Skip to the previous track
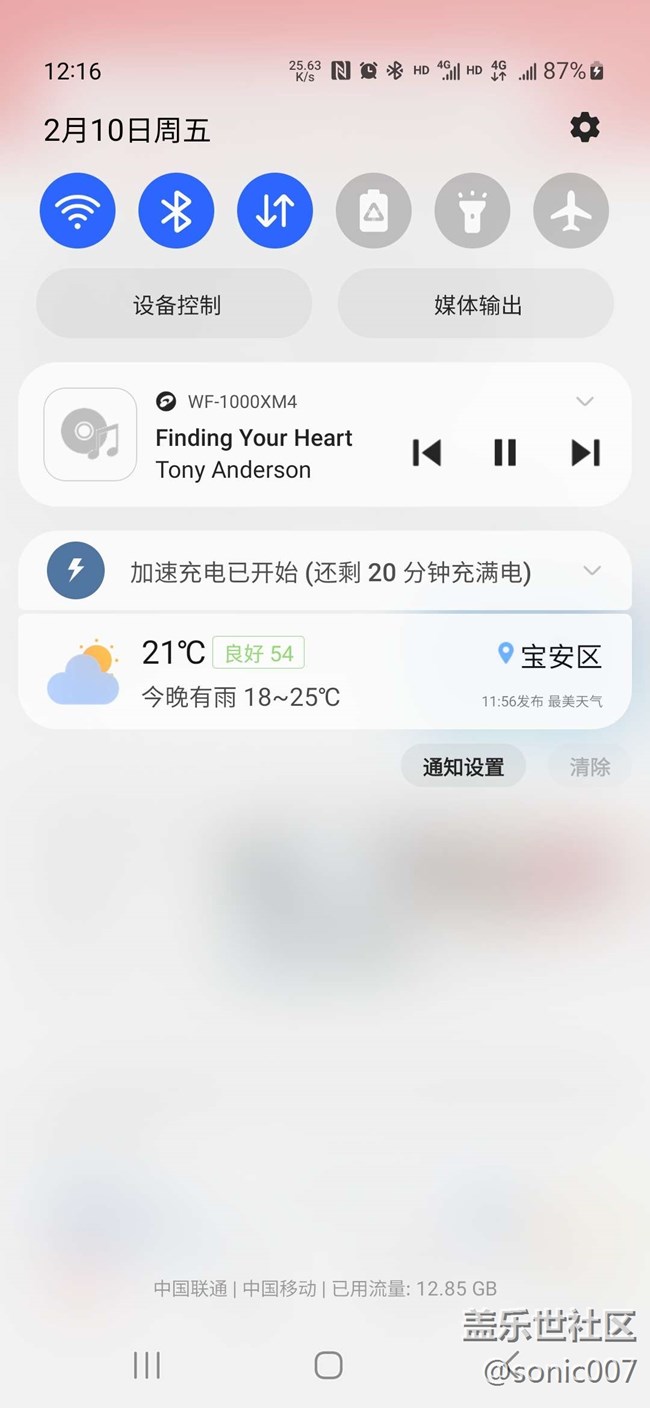Image resolution: width=650 pixels, height=1408 pixels. pos(427,453)
